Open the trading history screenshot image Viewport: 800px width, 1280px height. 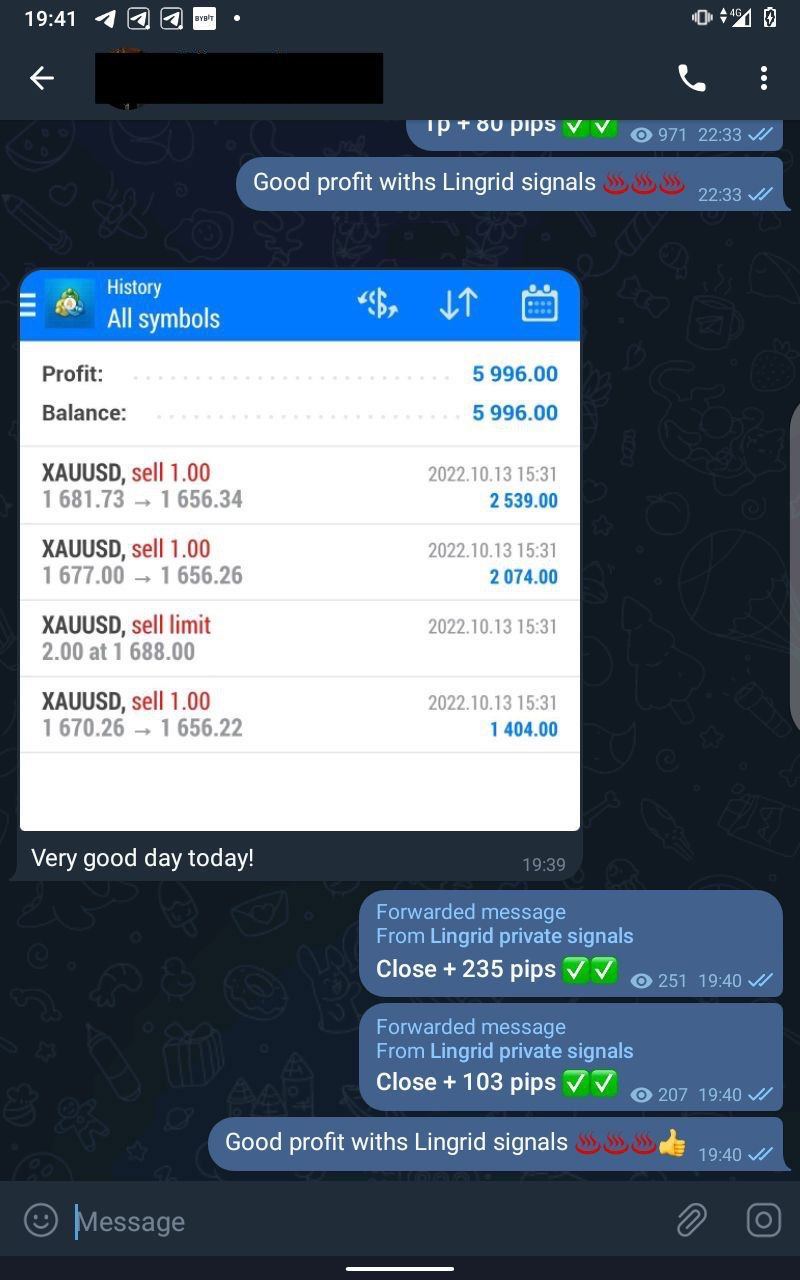pyautogui.click(x=300, y=550)
